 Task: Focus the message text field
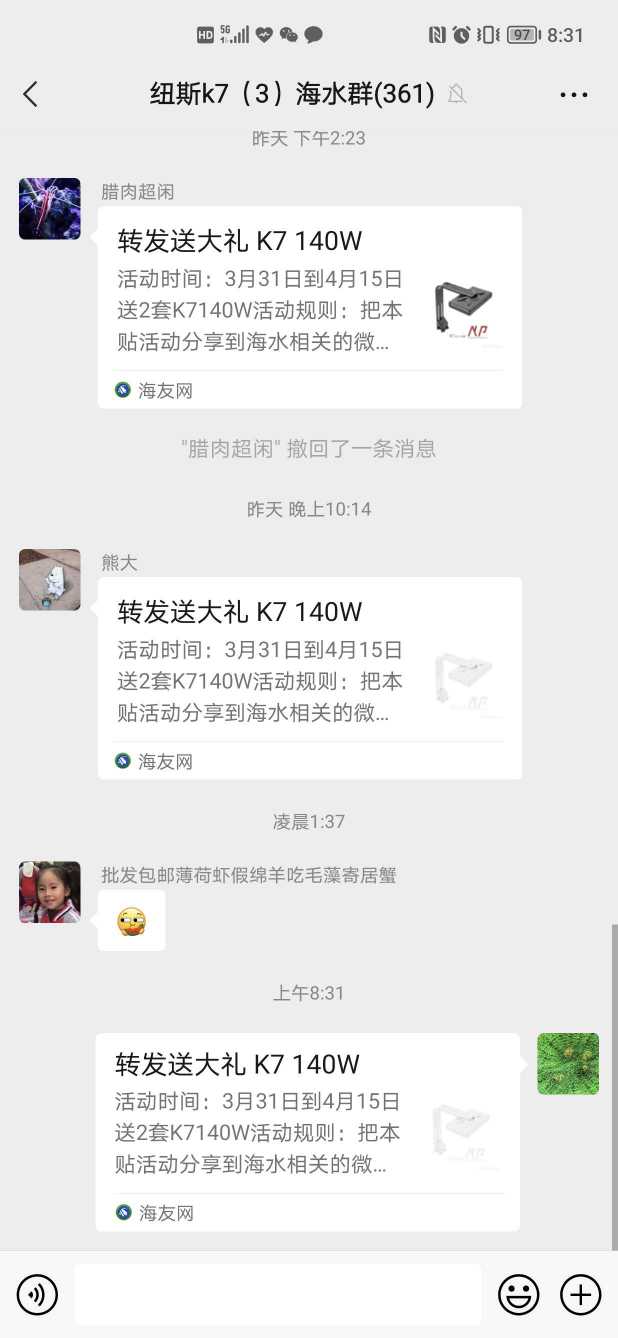pyautogui.click(x=277, y=1295)
